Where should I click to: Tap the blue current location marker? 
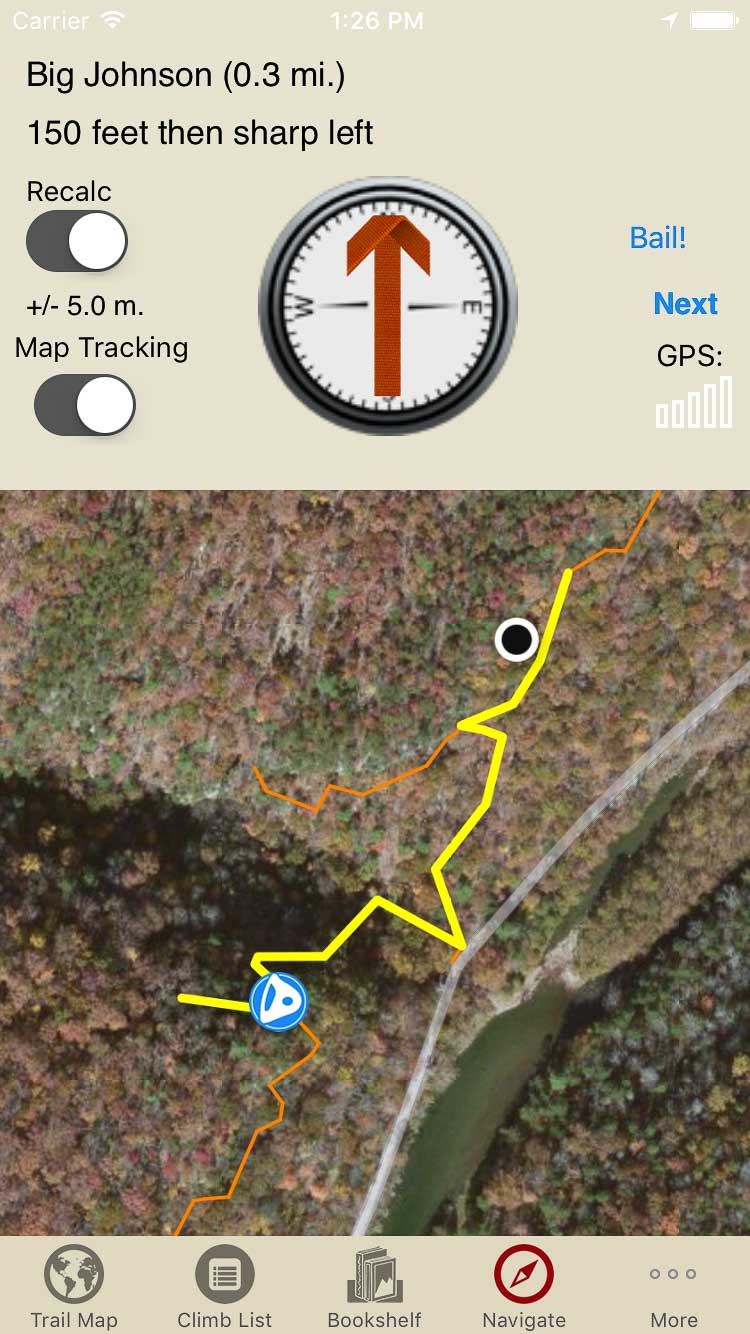tap(278, 1001)
